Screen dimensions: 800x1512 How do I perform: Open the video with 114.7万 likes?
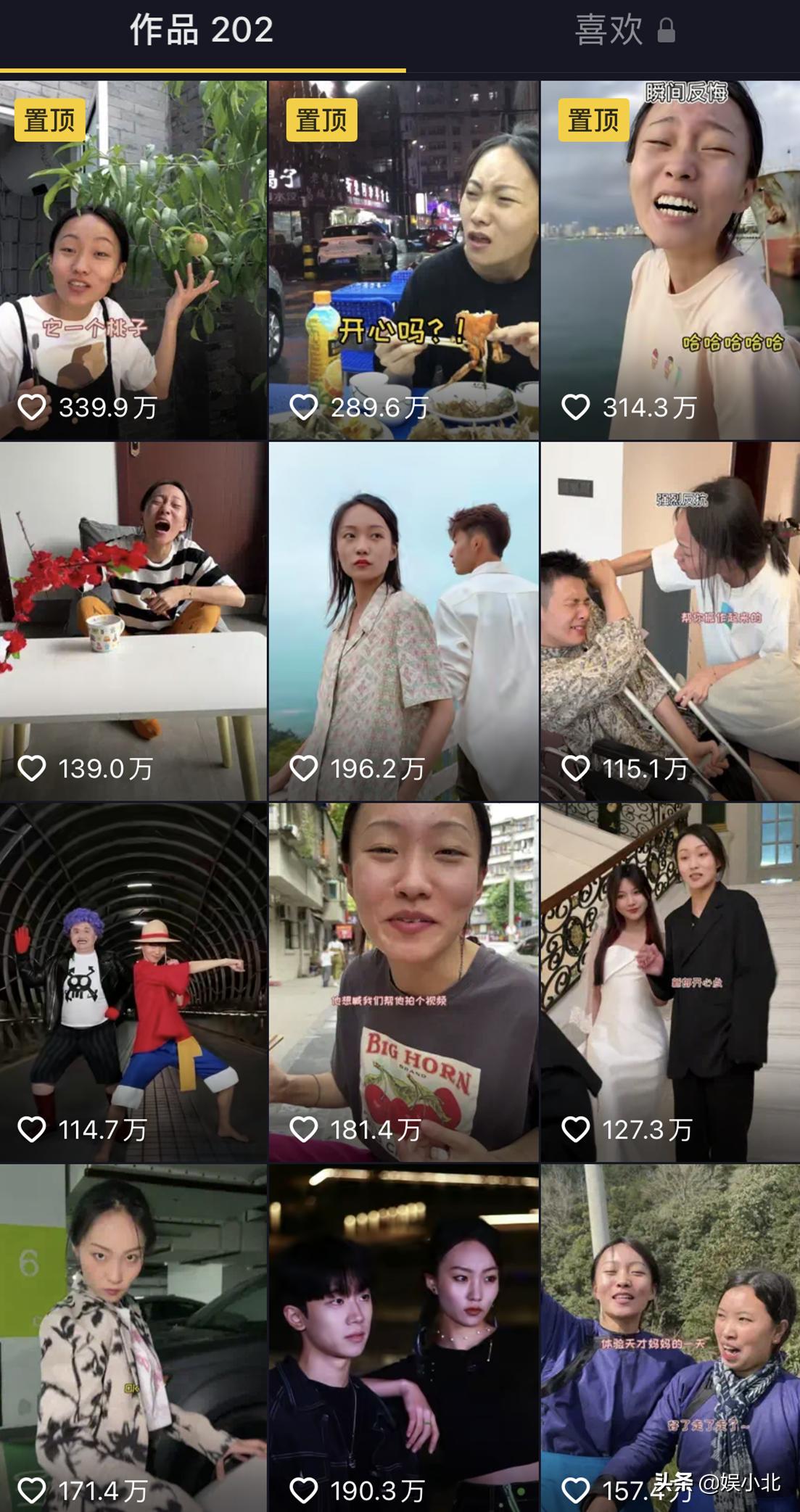133,982
